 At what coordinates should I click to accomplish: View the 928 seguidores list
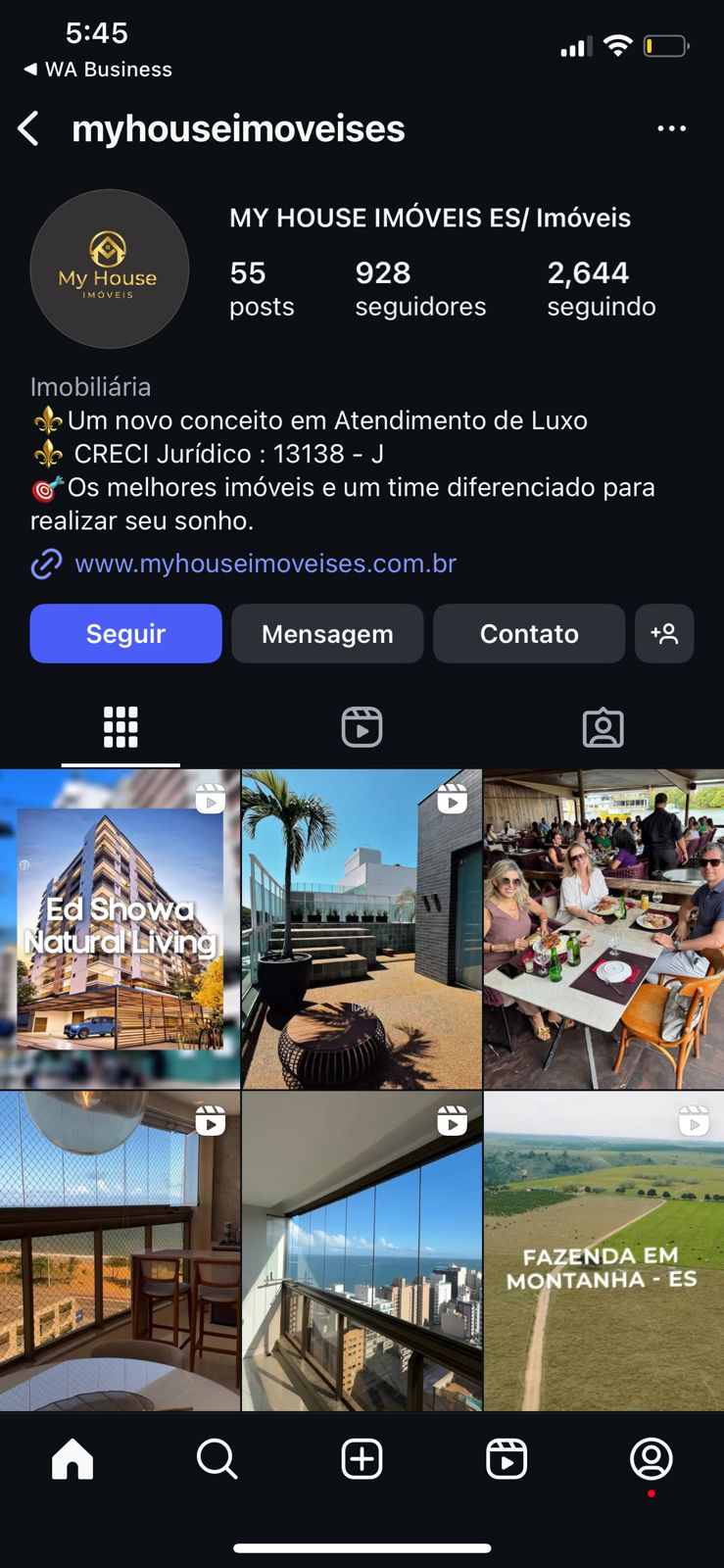[420, 288]
